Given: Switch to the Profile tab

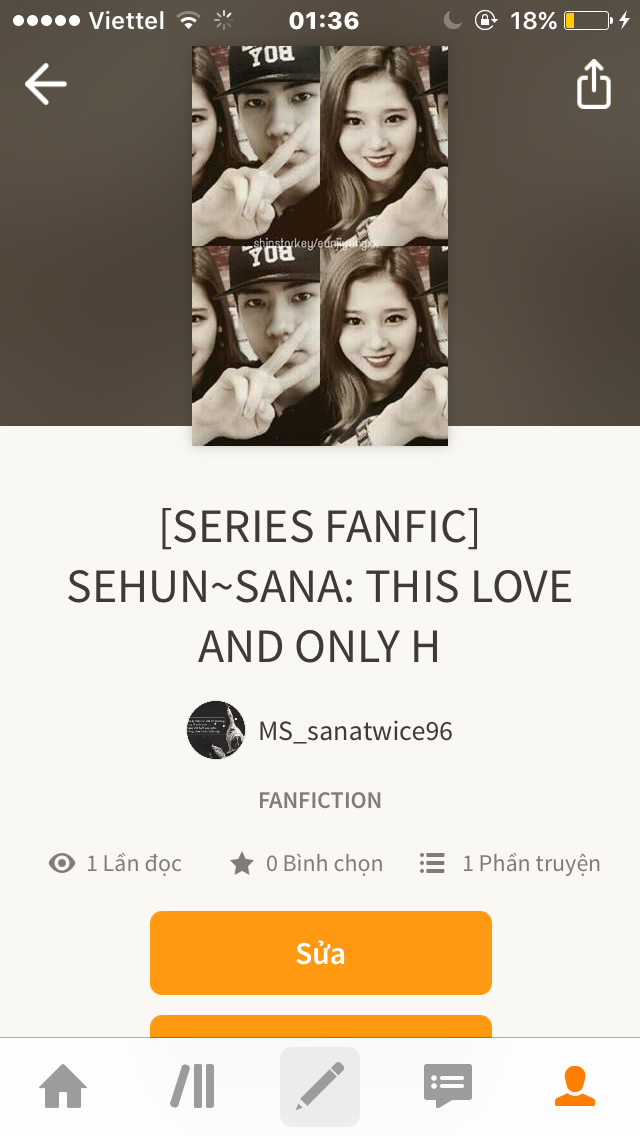Looking at the screenshot, I should point(575,1087).
